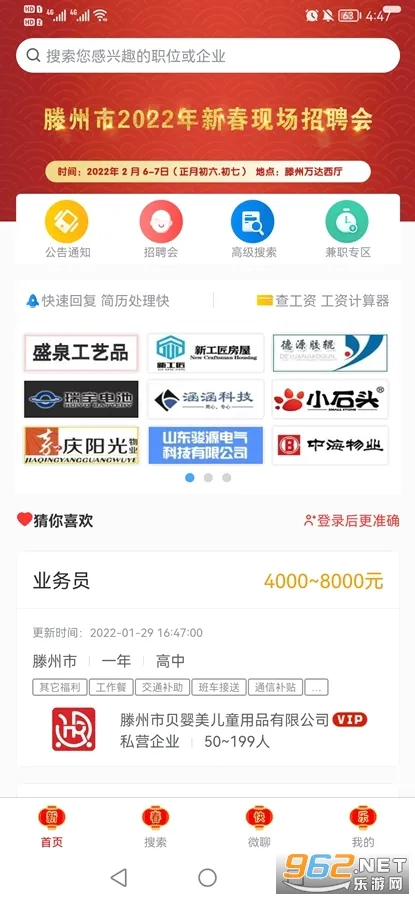The width and height of the screenshot is (415, 900).
Task: Open the 瑞宇电池 company tile
Action: [81, 399]
